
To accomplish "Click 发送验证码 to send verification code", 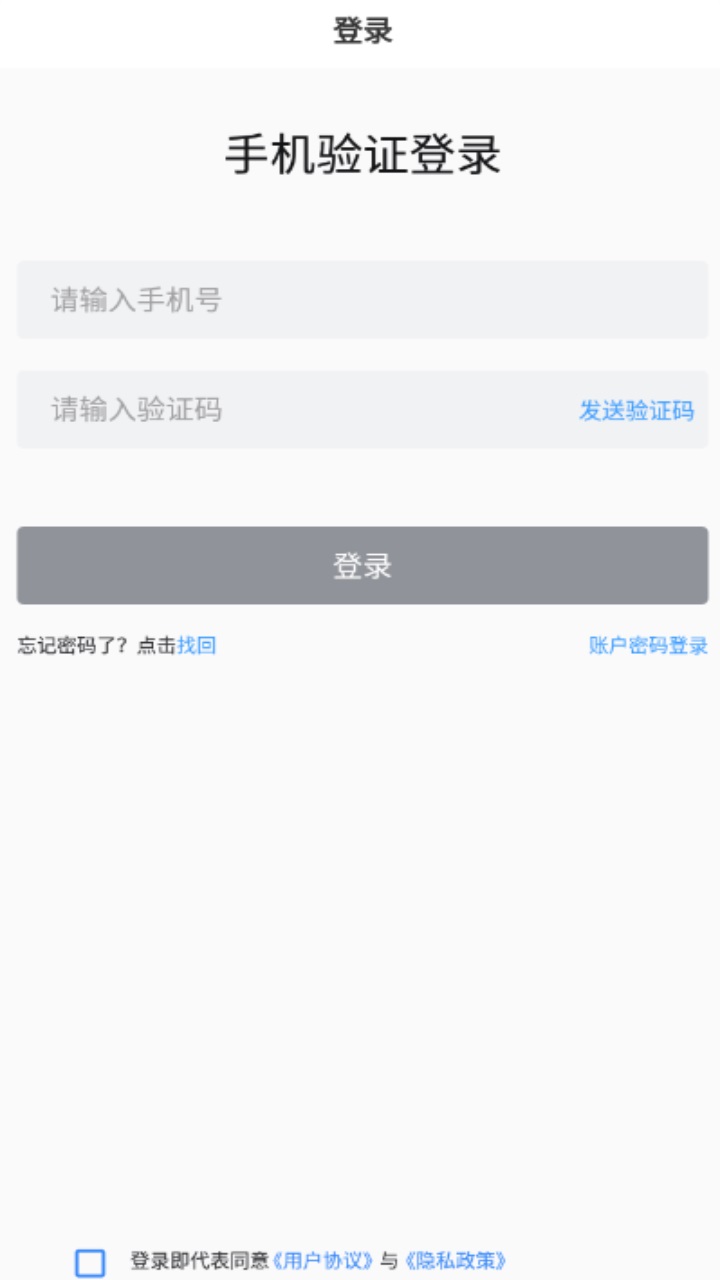I will 637,410.
